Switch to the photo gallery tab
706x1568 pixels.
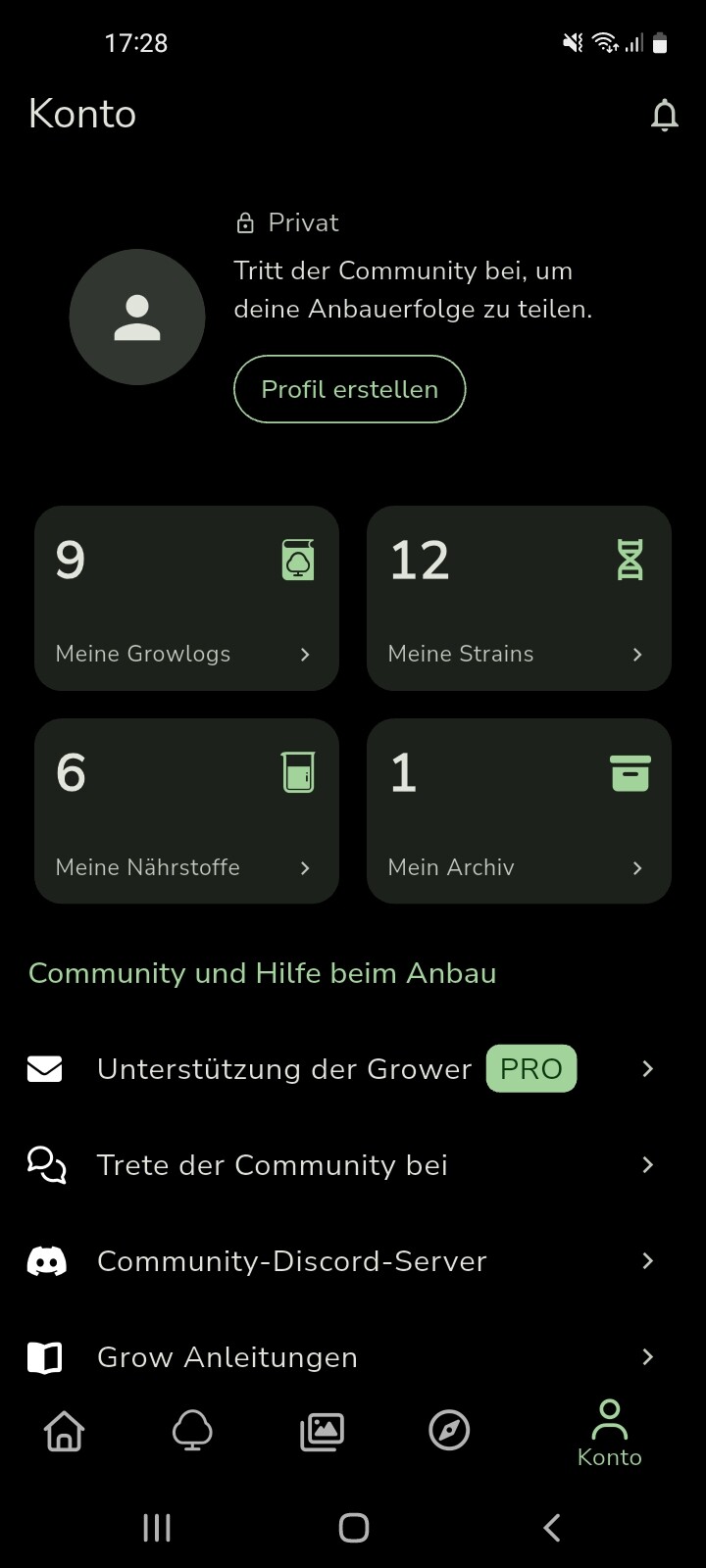[322, 1432]
